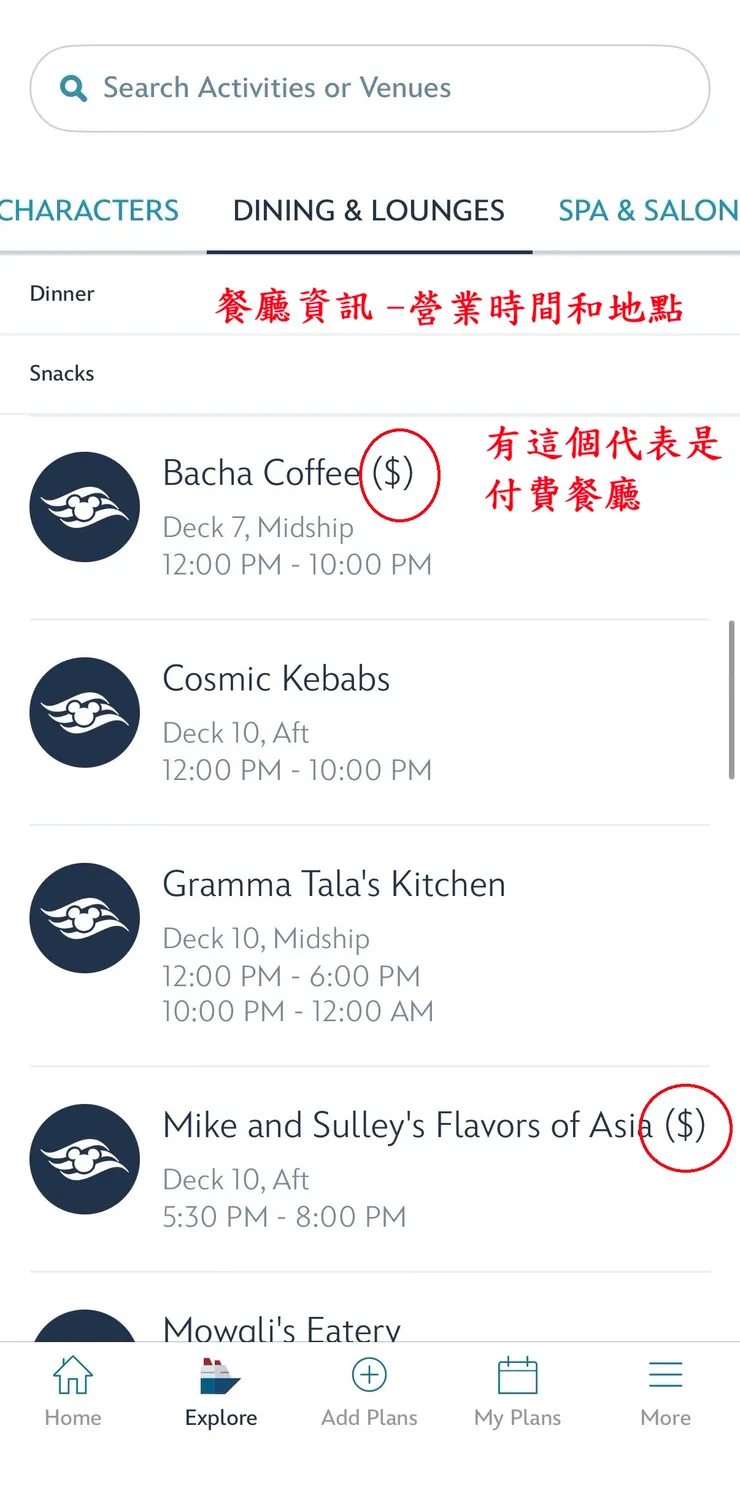Tap the Mowgli's Eatery venue logo

(x=84, y=1330)
